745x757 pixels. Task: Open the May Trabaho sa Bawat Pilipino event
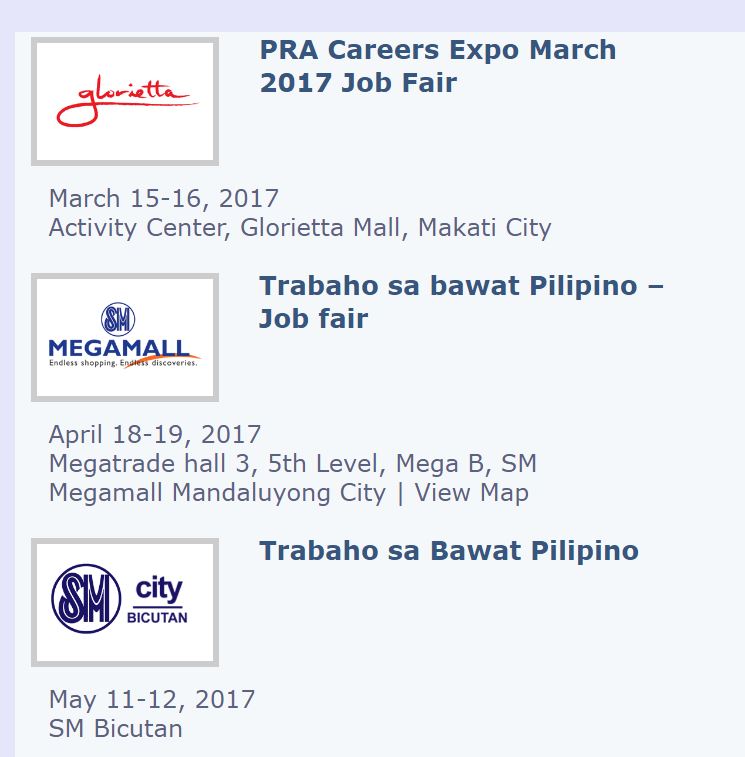[448, 551]
